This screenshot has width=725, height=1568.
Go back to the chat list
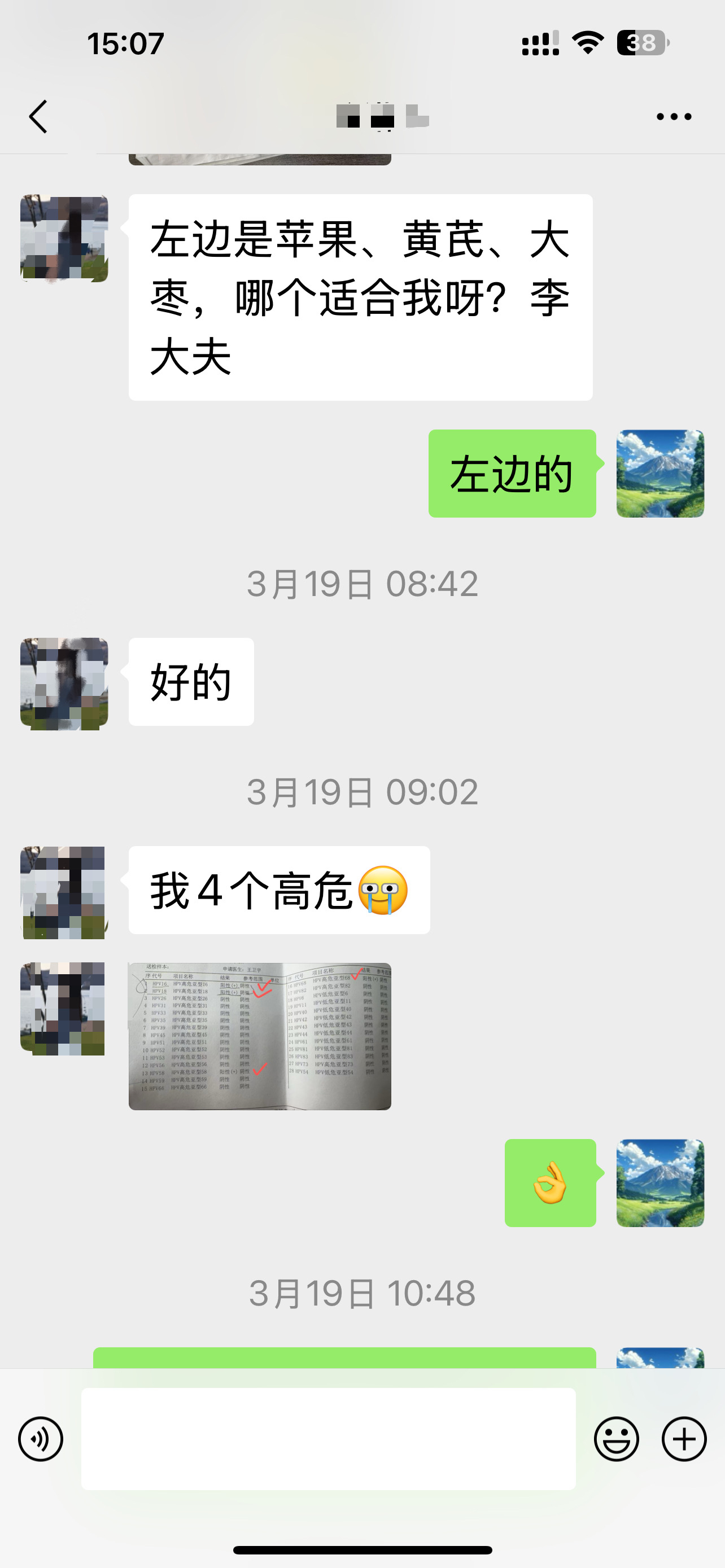[38, 116]
